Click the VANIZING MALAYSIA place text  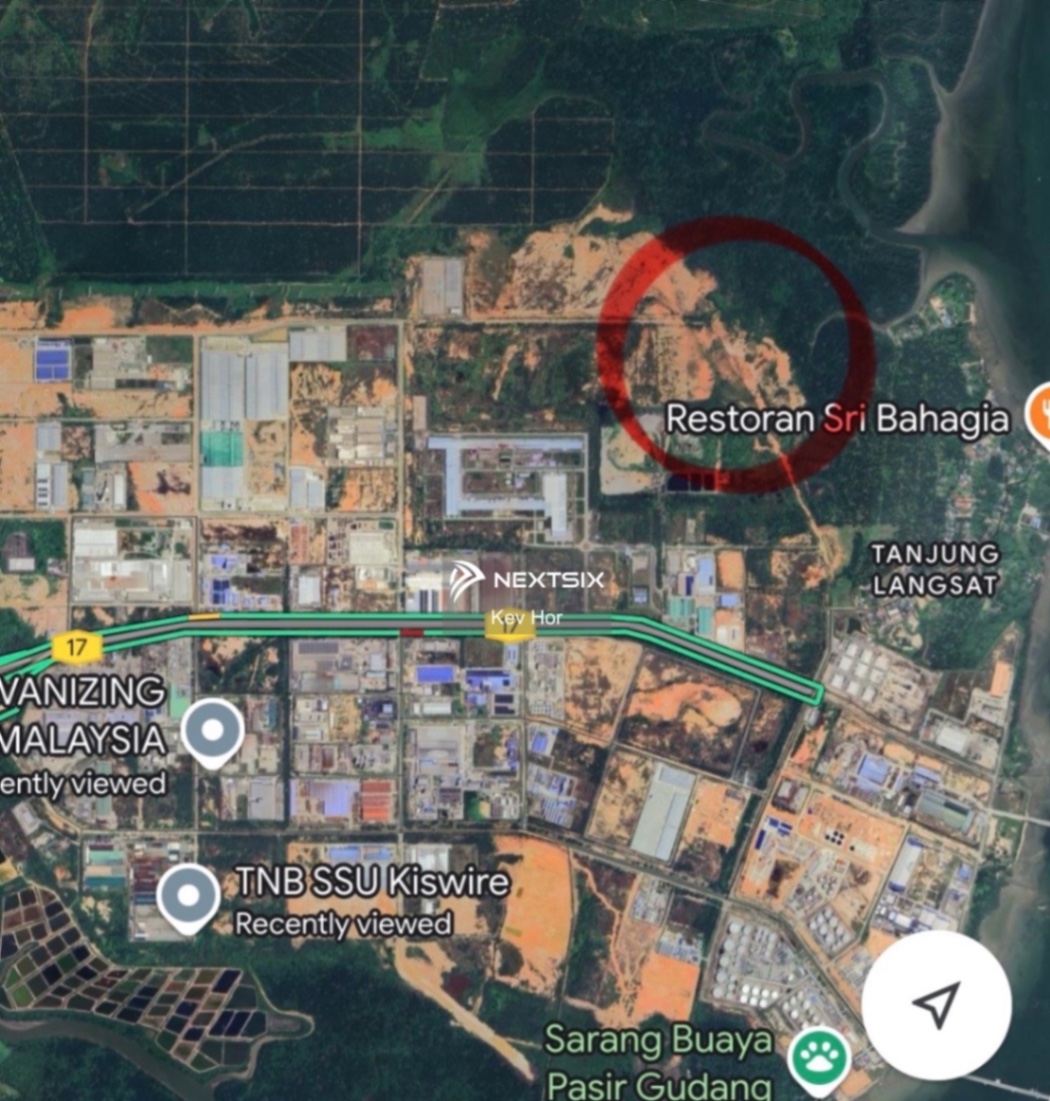tap(80, 716)
